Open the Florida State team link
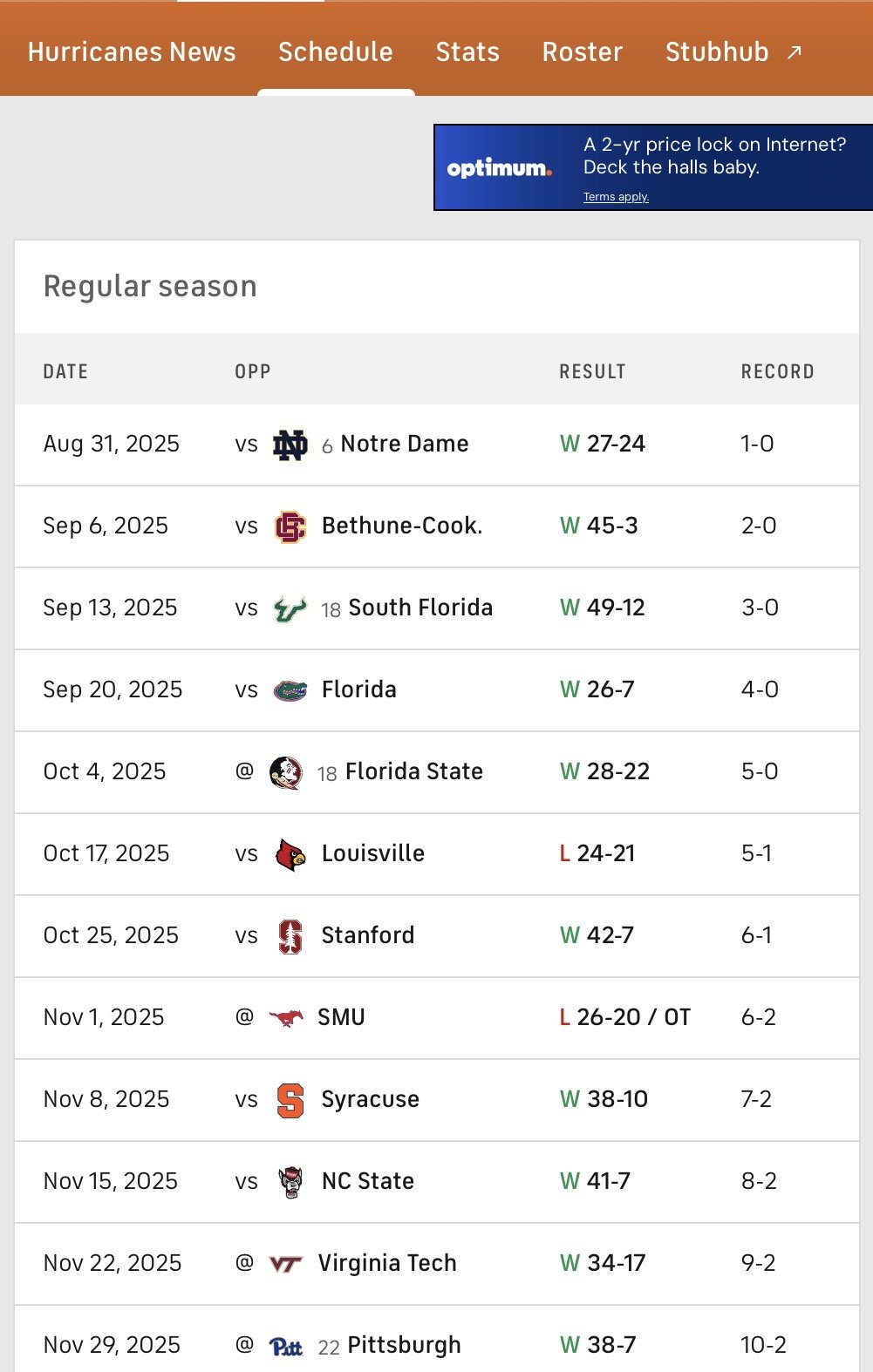This screenshot has width=873, height=1372. [413, 771]
